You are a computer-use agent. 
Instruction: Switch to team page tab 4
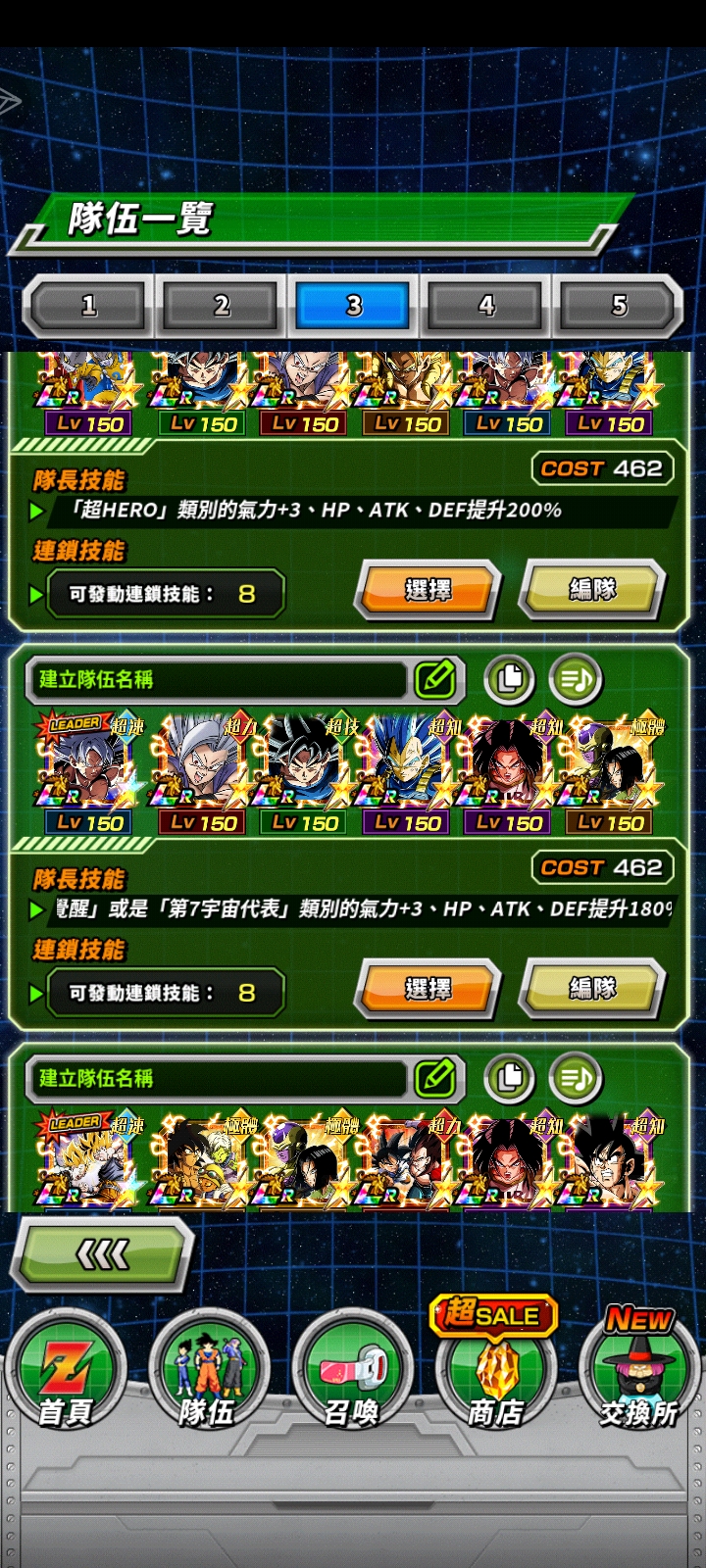pyautogui.click(x=486, y=306)
